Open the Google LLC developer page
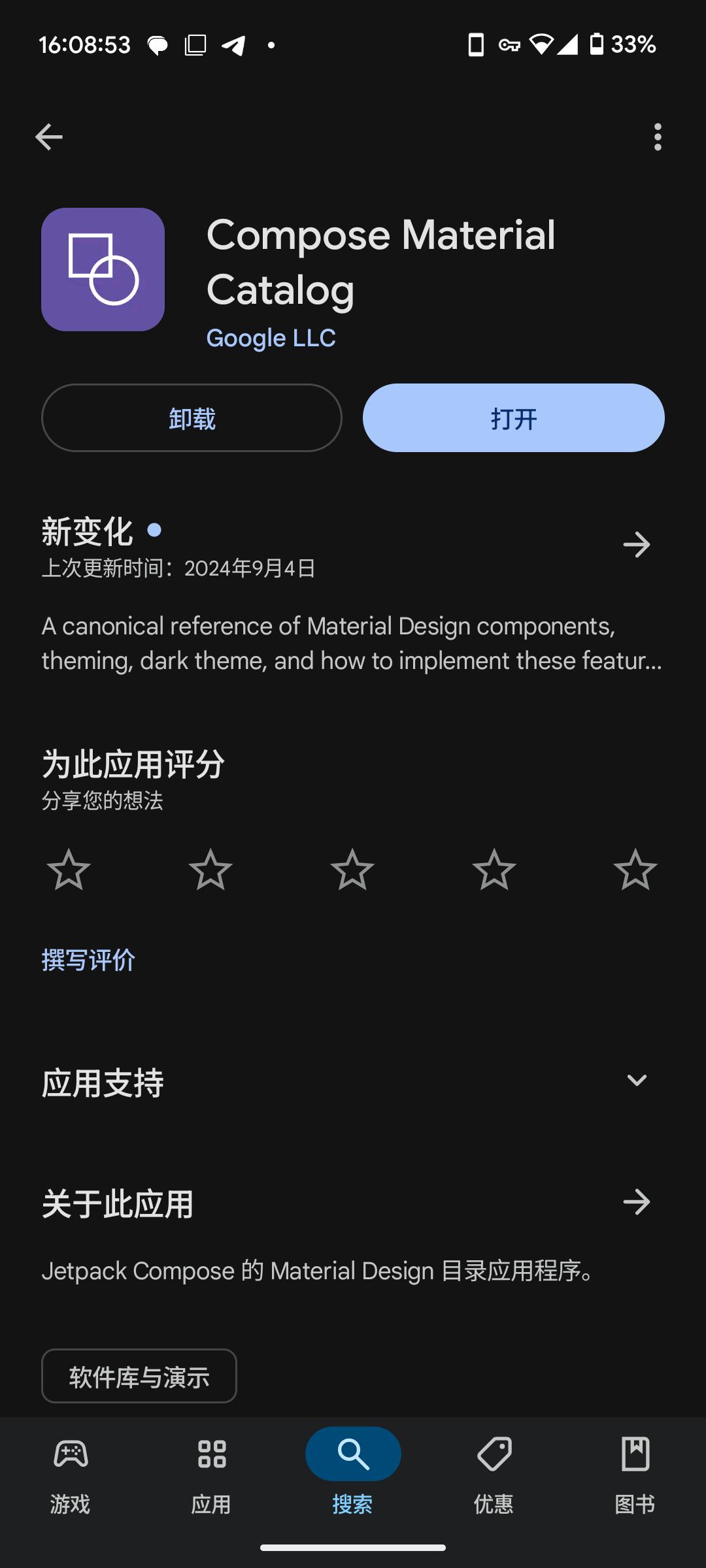This screenshot has height=1568, width=706. pyautogui.click(x=271, y=338)
